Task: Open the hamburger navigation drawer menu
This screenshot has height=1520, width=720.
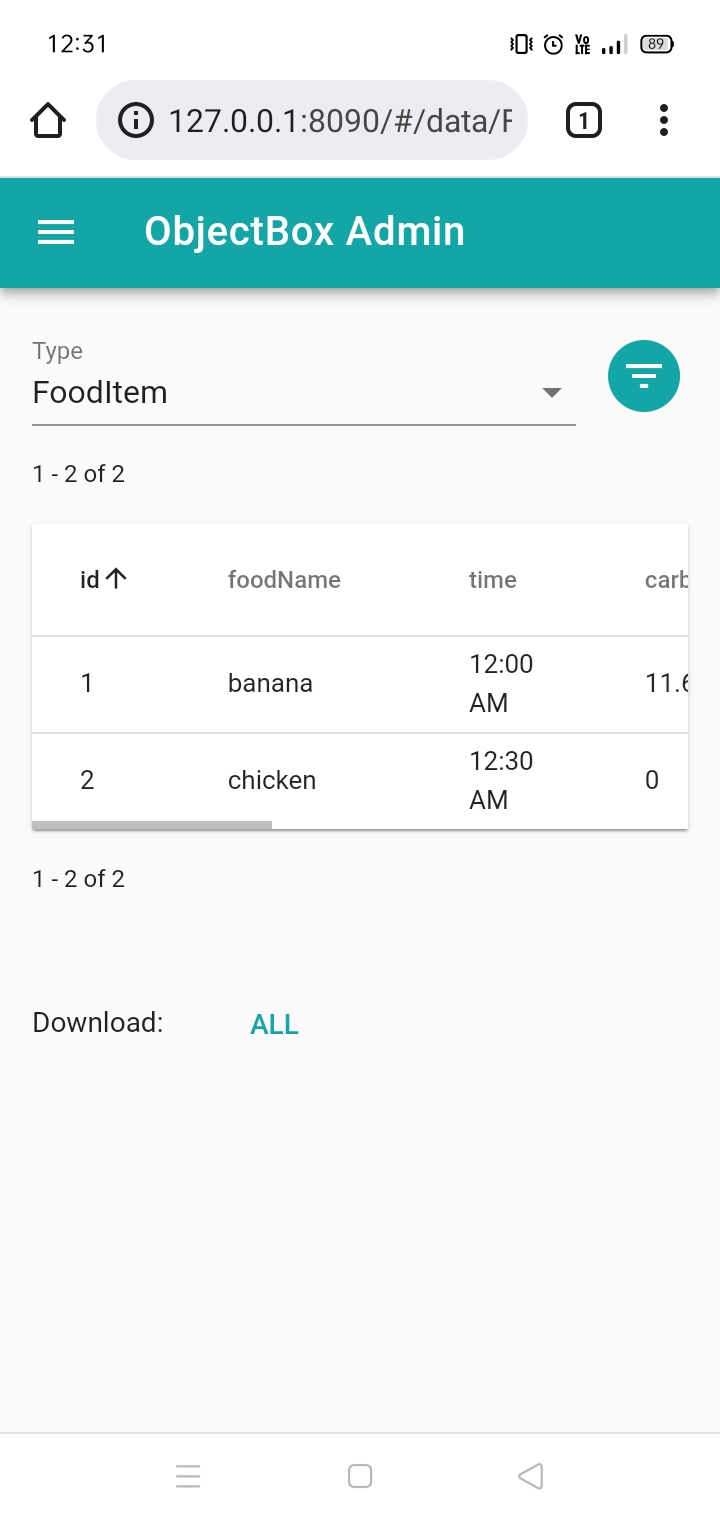Action: coord(56,232)
